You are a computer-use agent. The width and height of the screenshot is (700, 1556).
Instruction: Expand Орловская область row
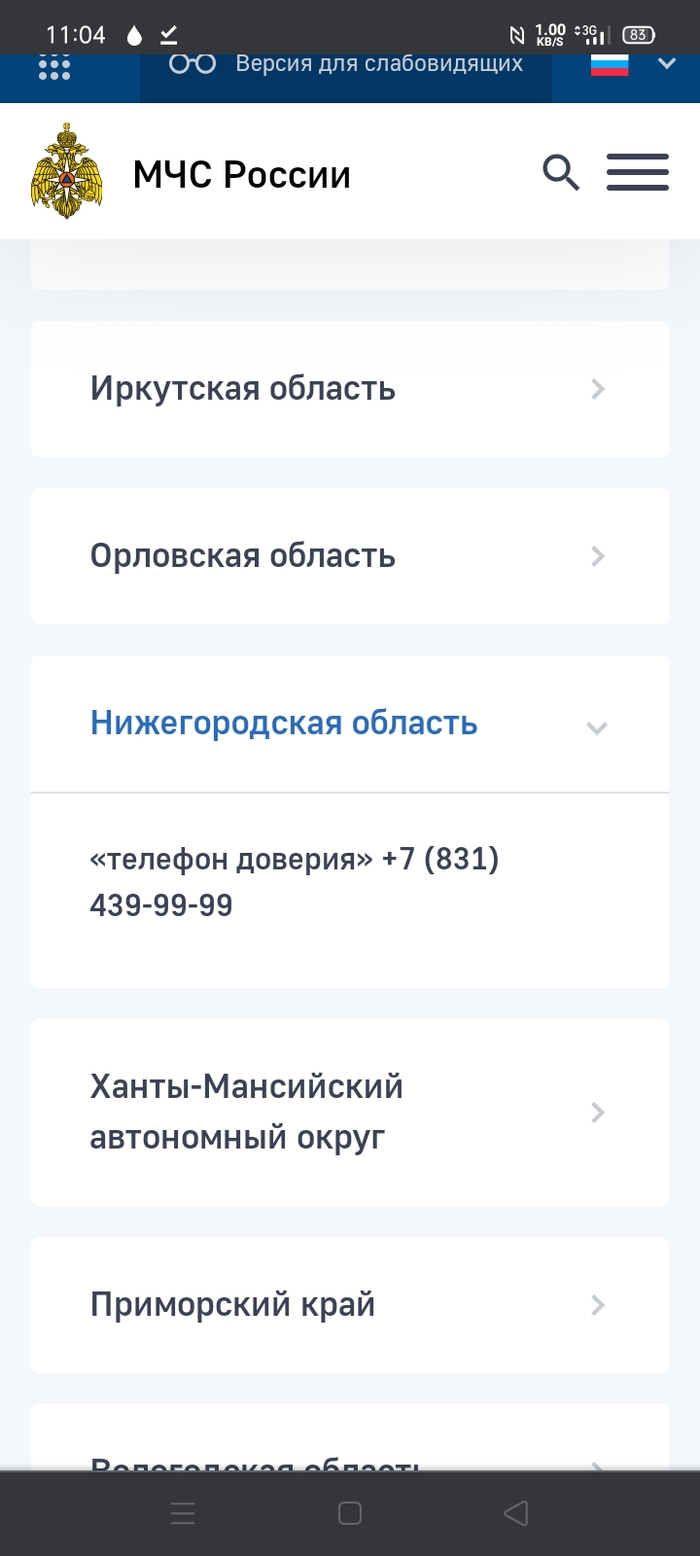(x=349, y=555)
